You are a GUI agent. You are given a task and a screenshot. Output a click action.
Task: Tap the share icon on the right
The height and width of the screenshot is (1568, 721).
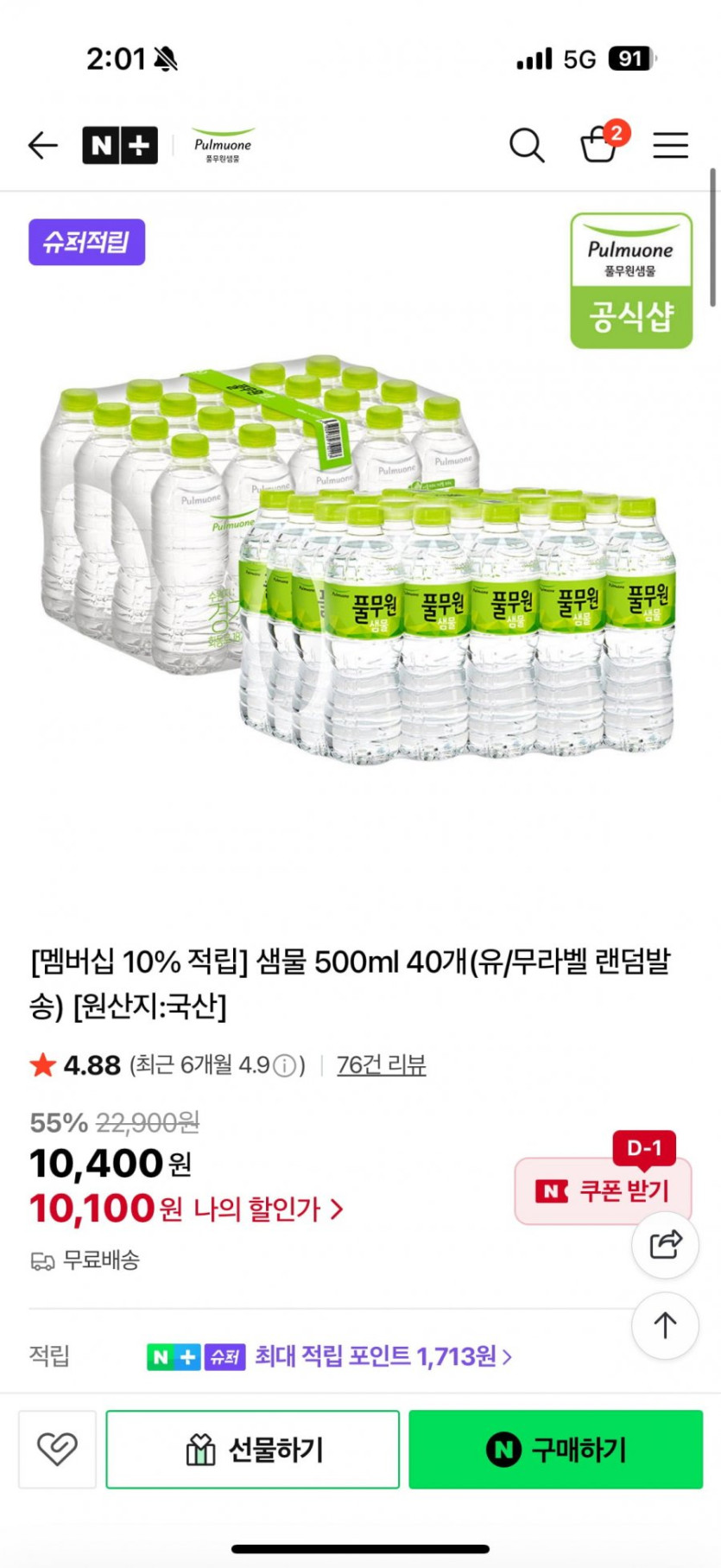pyautogui.click(x=664, y=1244)
